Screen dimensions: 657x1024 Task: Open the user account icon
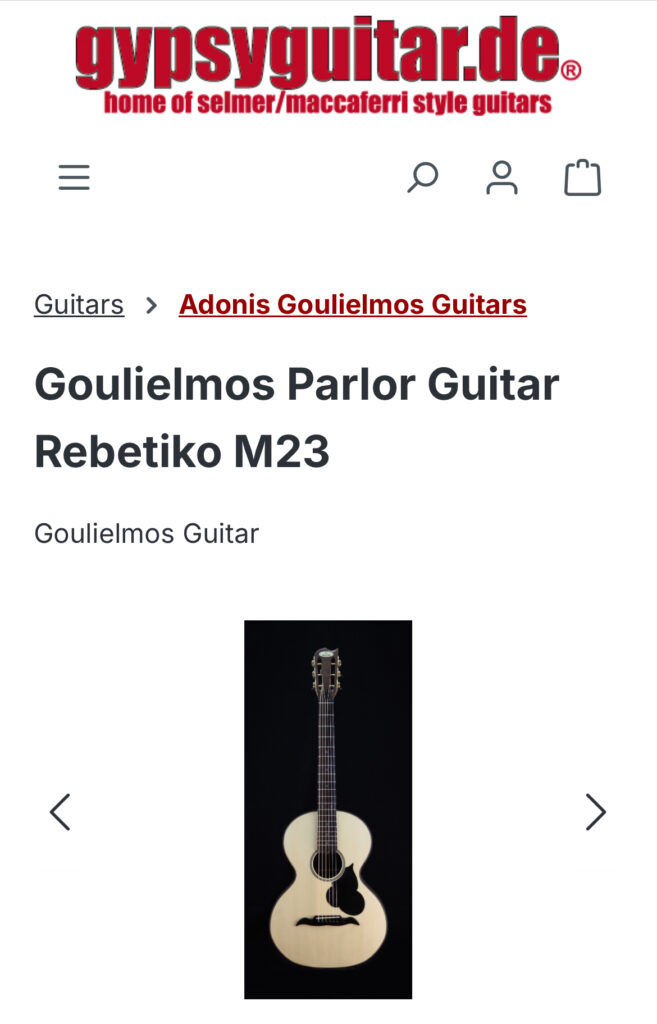click(502, 178)
